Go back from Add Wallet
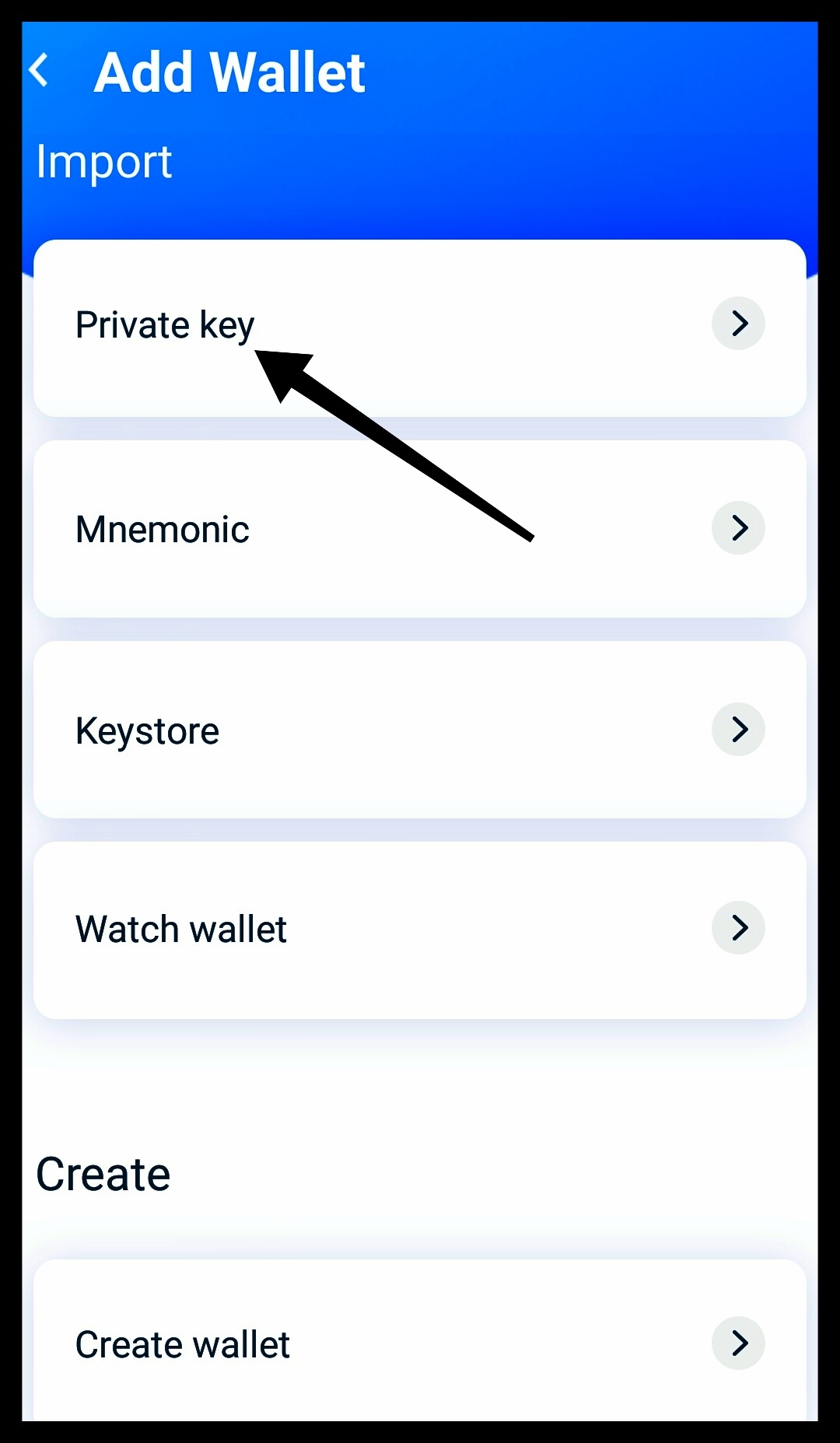The height and width of the screenshot is (1443, 840). (x=39, y=71)
